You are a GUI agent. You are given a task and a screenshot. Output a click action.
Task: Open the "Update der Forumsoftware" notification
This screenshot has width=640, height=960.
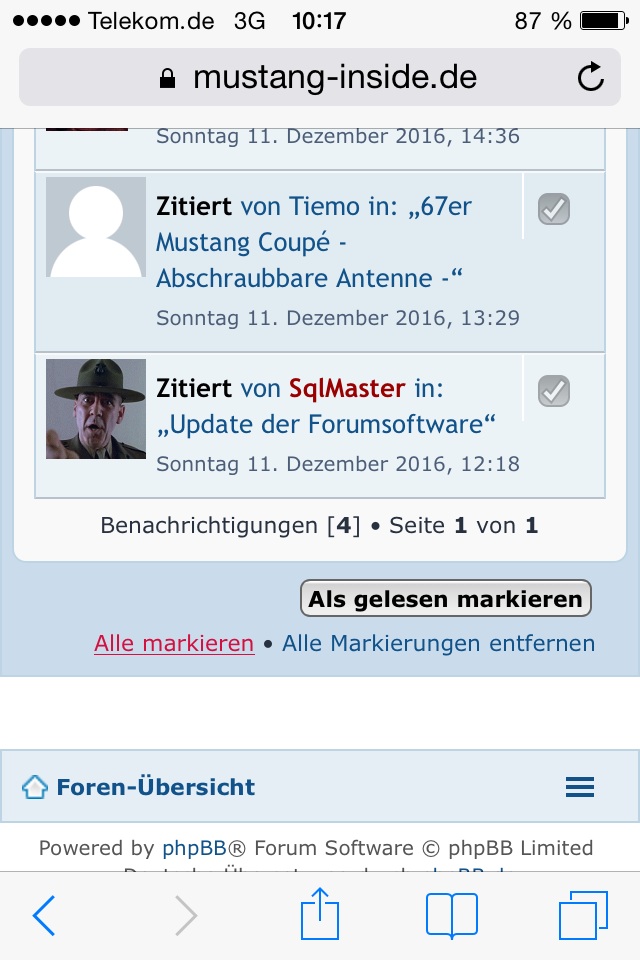point(327,424)
